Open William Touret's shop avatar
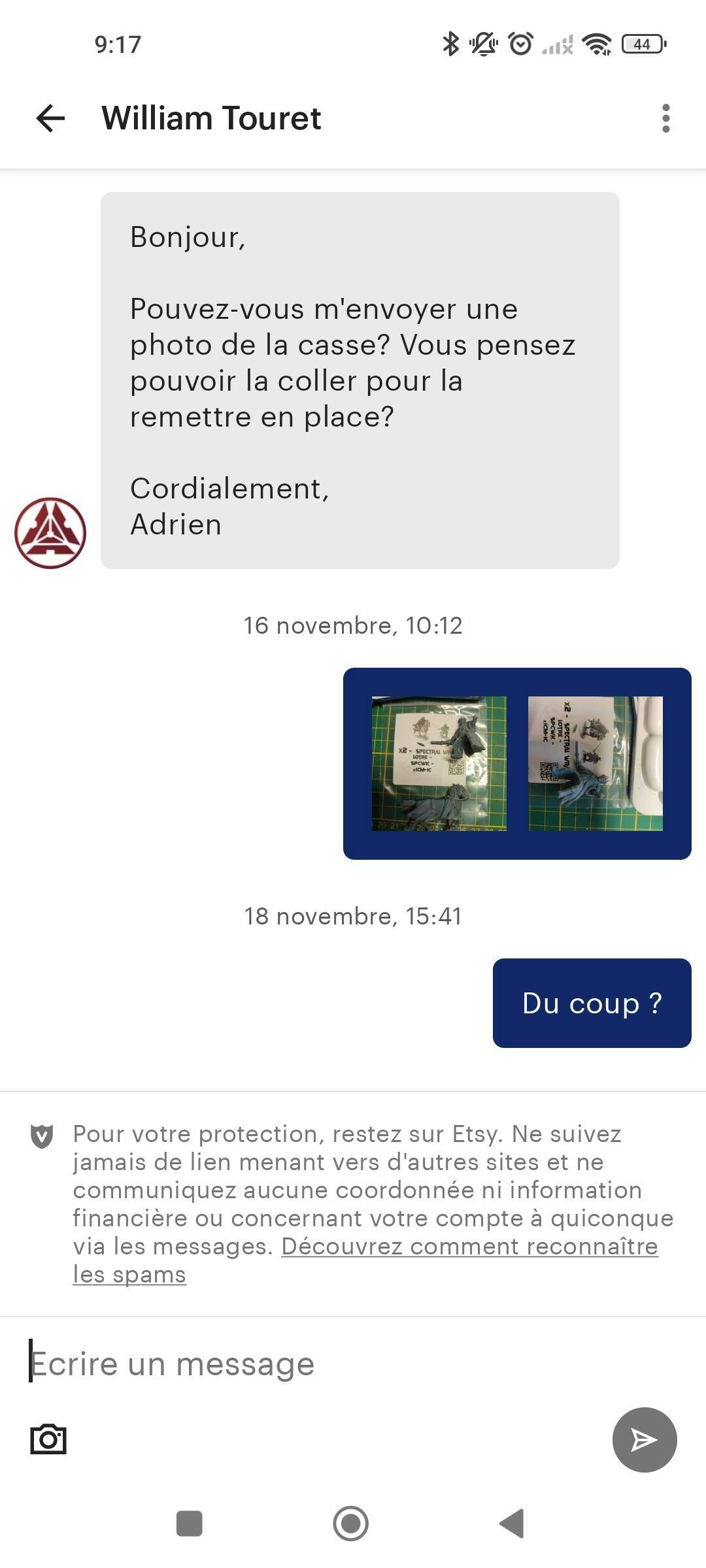The width and height of the screenshot is (706, 1568). tap(50, 532)
